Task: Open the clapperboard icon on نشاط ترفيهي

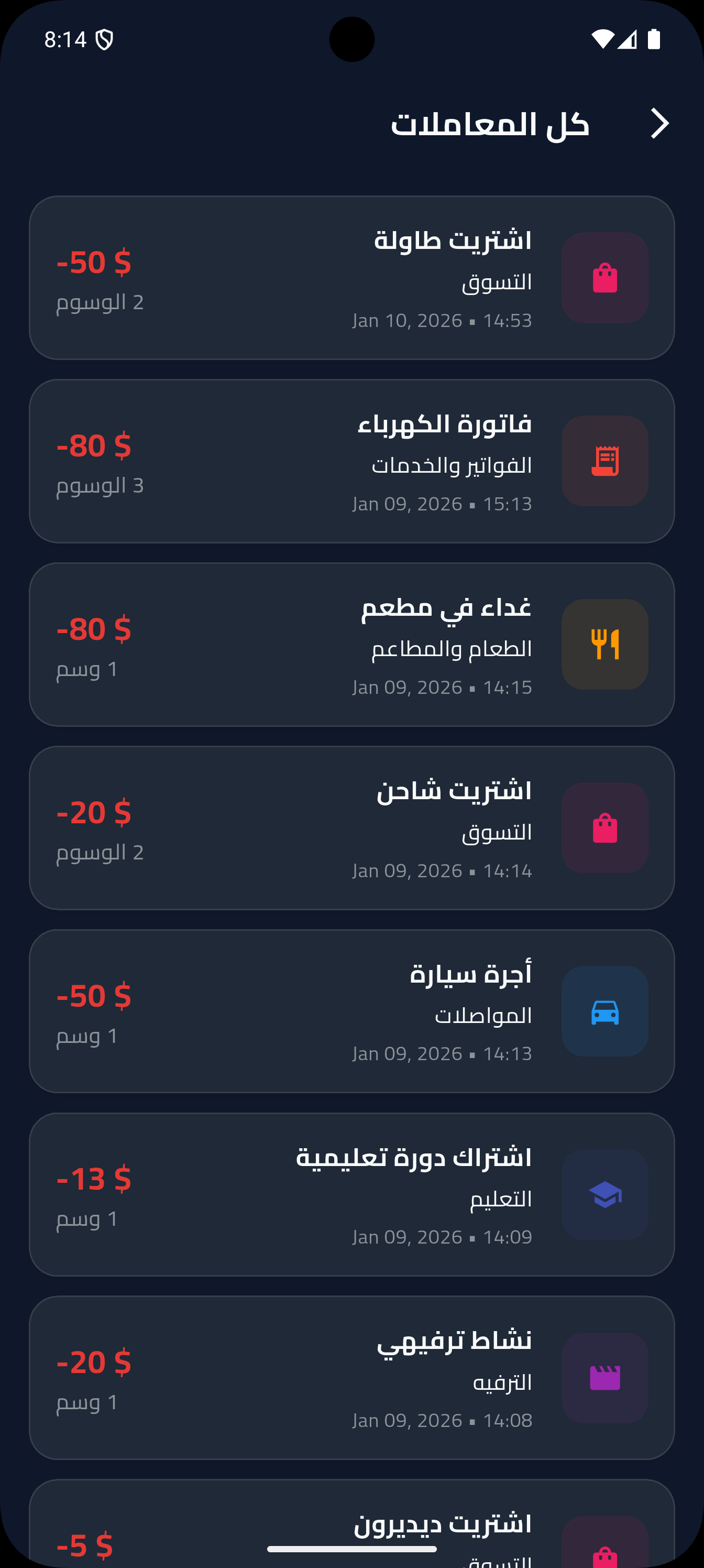Action: point(605,1377)
